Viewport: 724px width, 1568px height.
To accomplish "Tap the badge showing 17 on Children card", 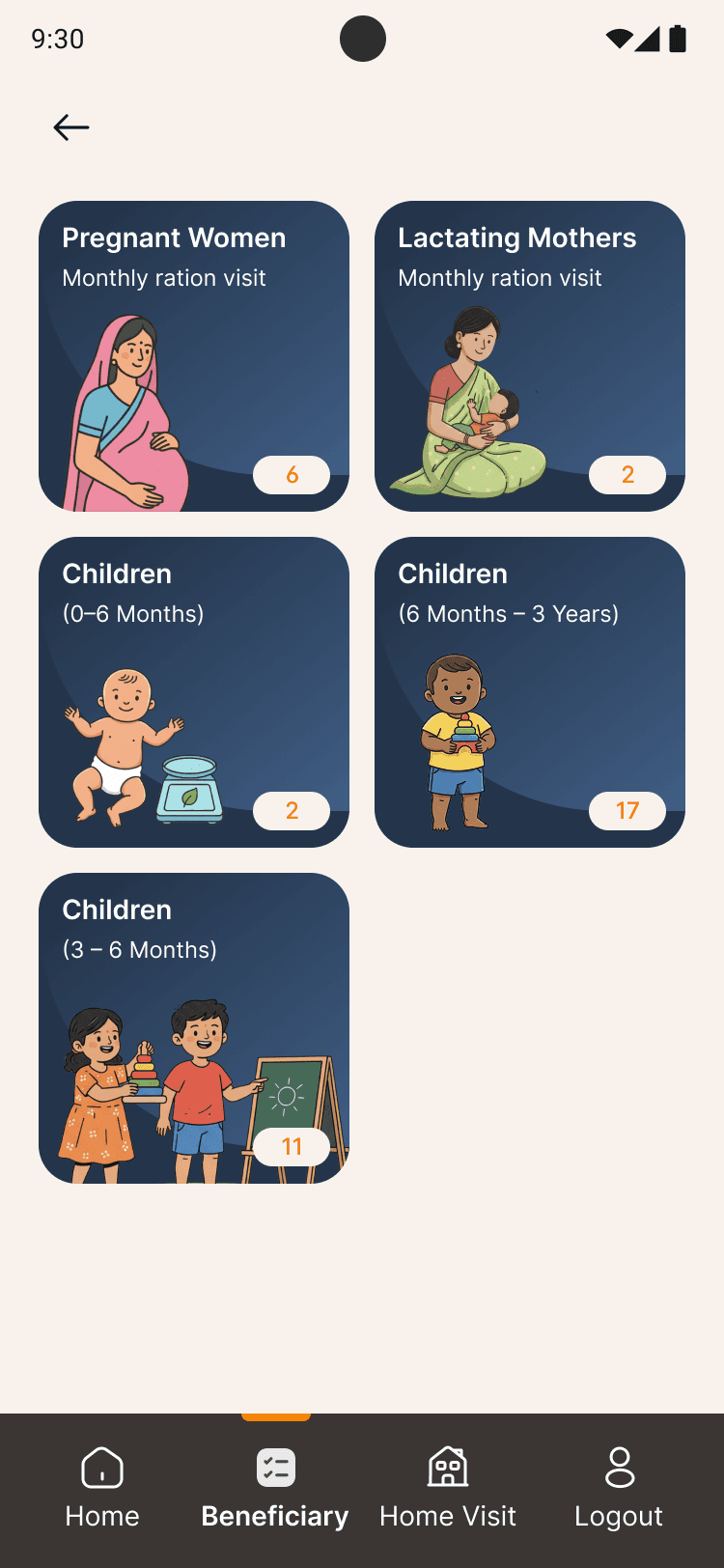I will [x=627, y=810].
